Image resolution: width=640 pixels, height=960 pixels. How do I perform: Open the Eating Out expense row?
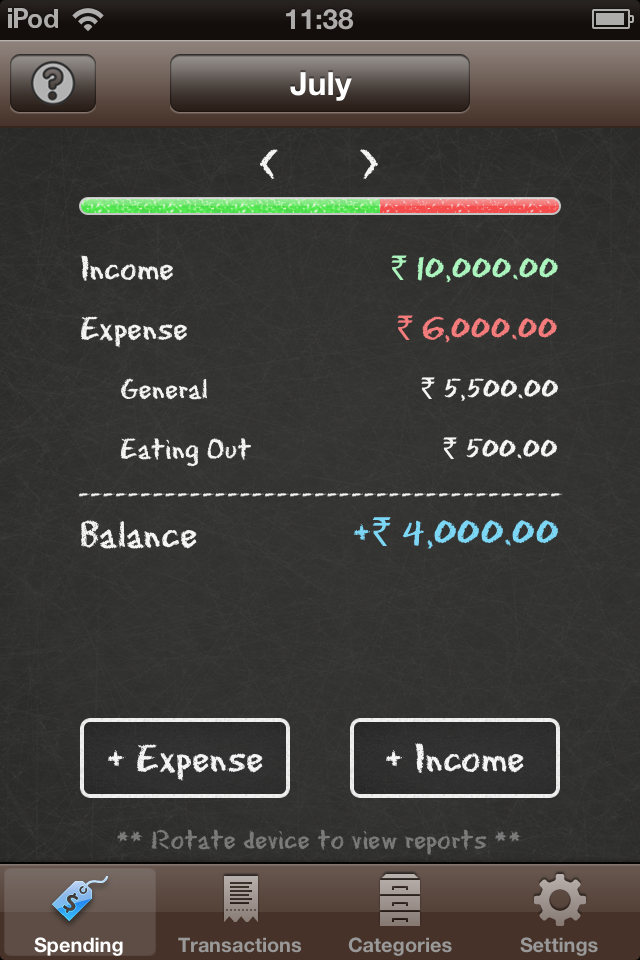tap(320, 449)
